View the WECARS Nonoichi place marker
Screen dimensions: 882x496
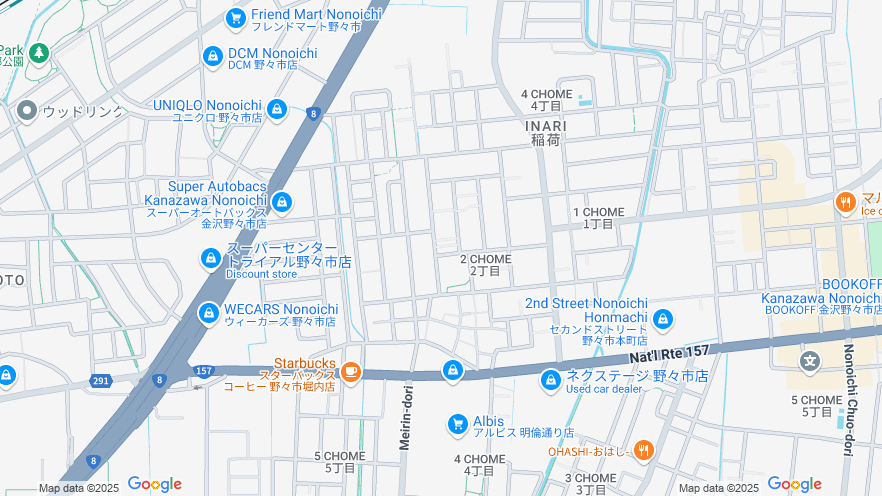coord(208,314)
